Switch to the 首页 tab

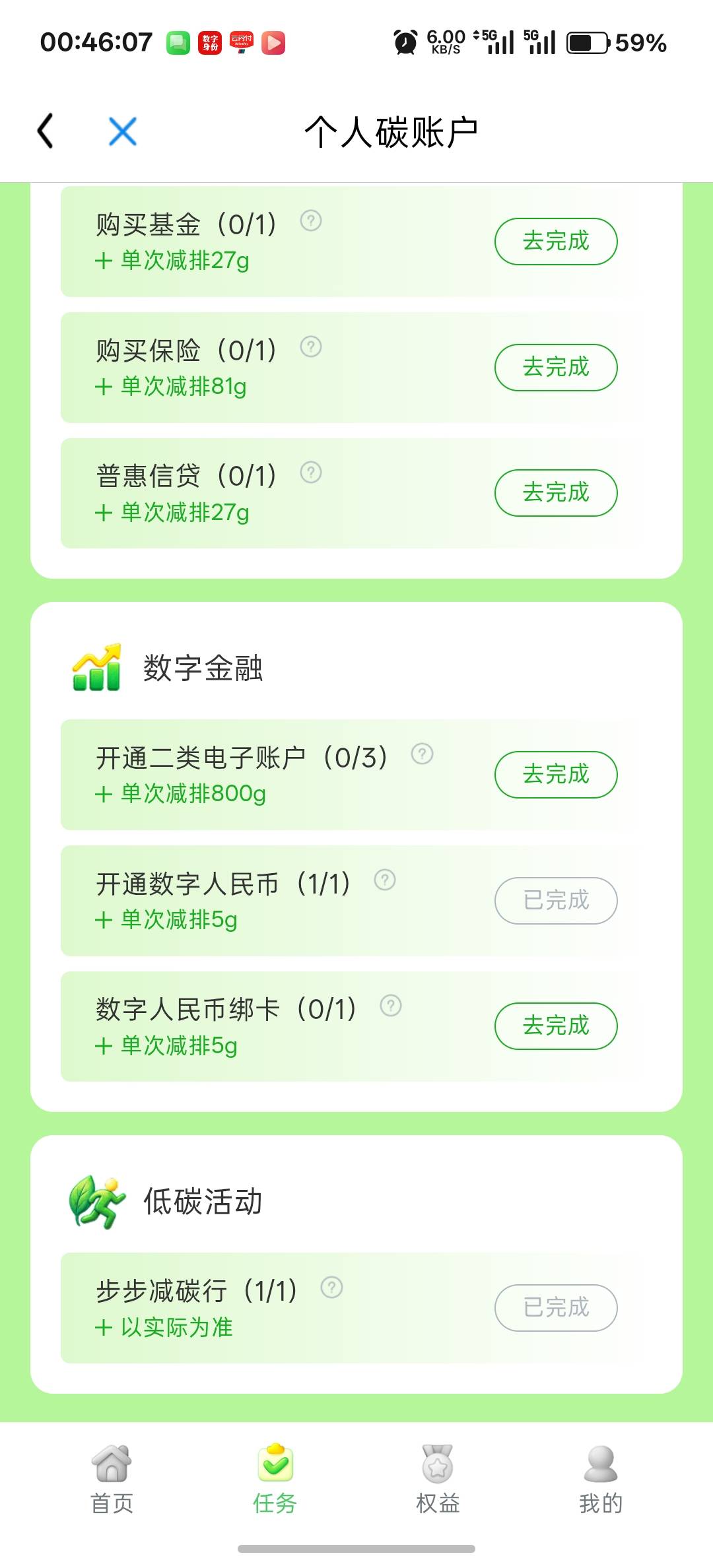click(x=112, y=1479)
